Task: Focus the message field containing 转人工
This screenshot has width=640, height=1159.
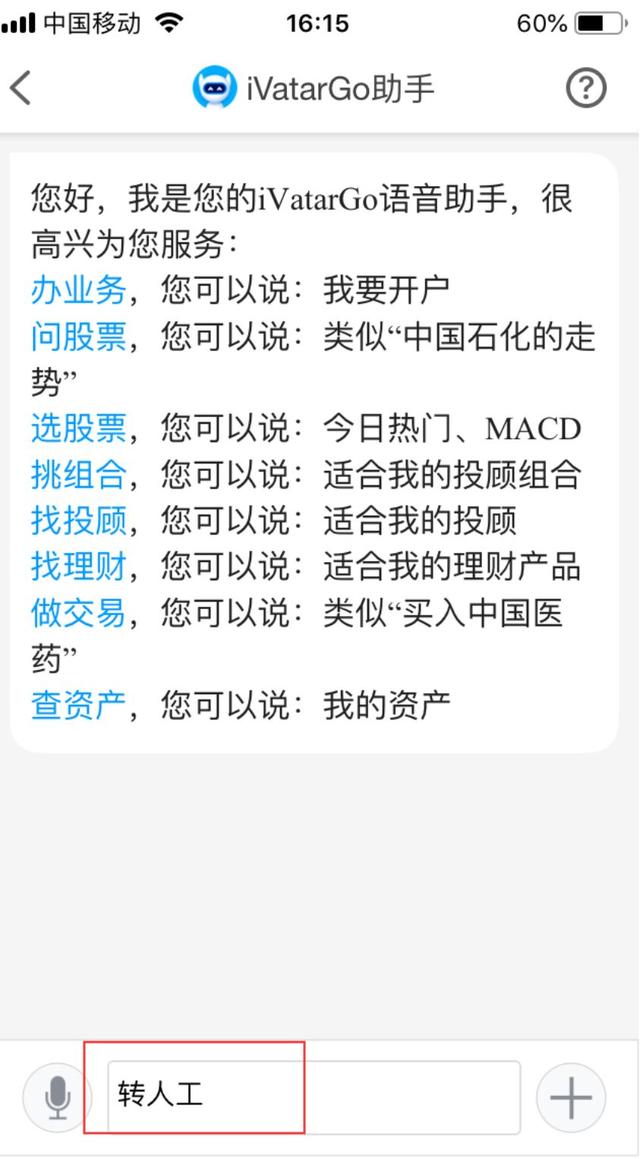Action: [312, 1096]
